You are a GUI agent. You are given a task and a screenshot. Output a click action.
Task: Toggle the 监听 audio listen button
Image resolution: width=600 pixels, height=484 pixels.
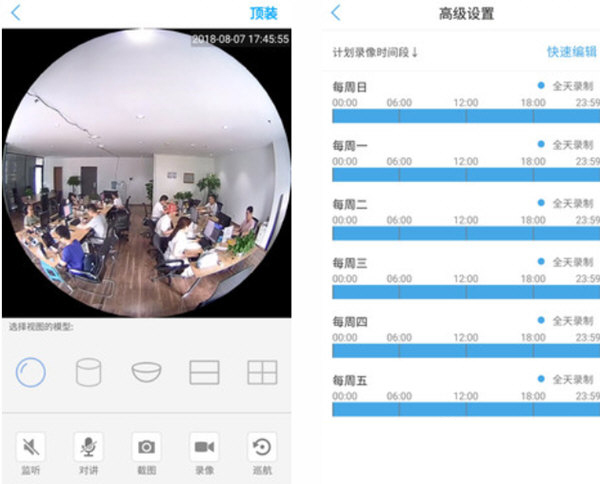pos(30,446)
